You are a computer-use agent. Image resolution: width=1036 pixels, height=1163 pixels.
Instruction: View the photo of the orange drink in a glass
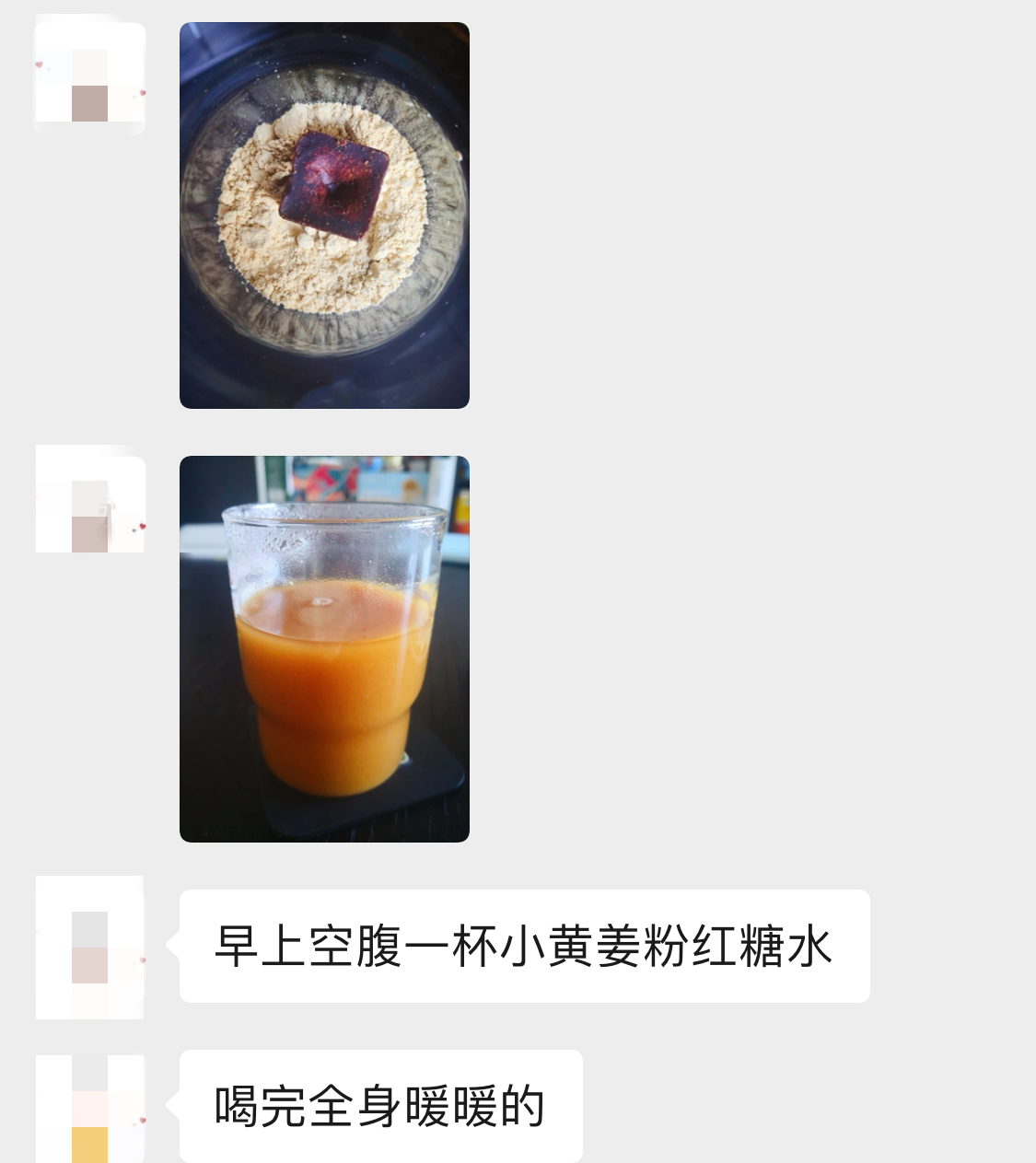(x=324, y=648)
